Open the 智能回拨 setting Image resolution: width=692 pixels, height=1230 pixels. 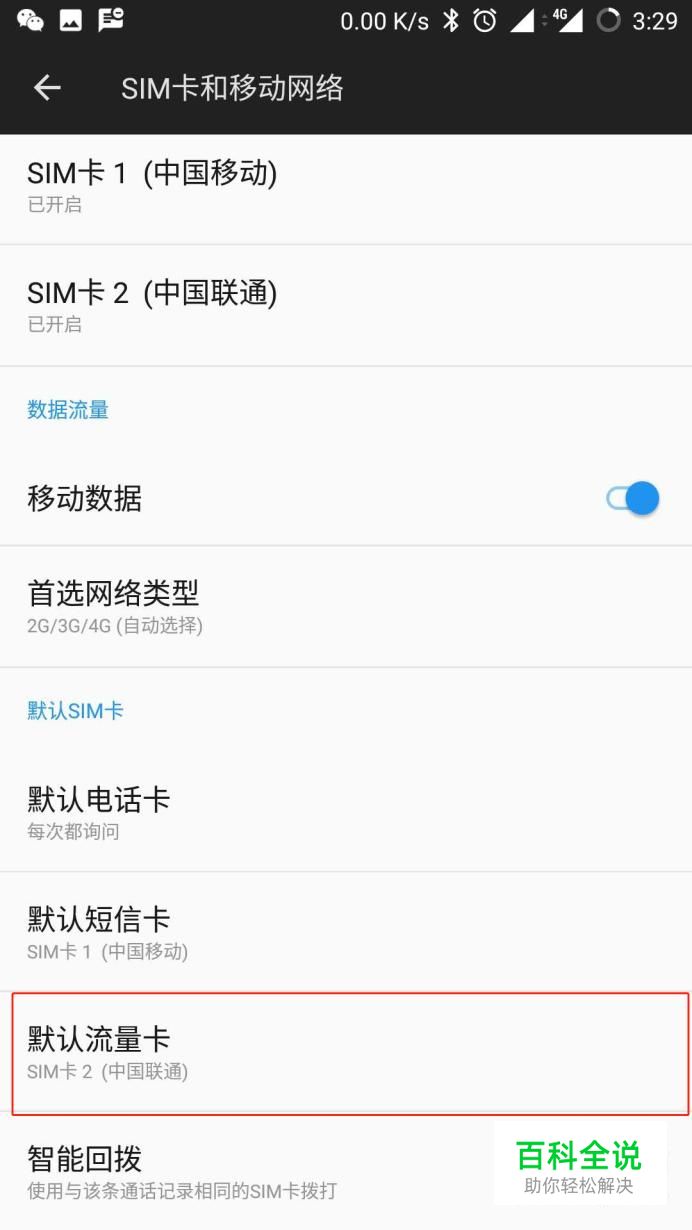point(346,1172)
